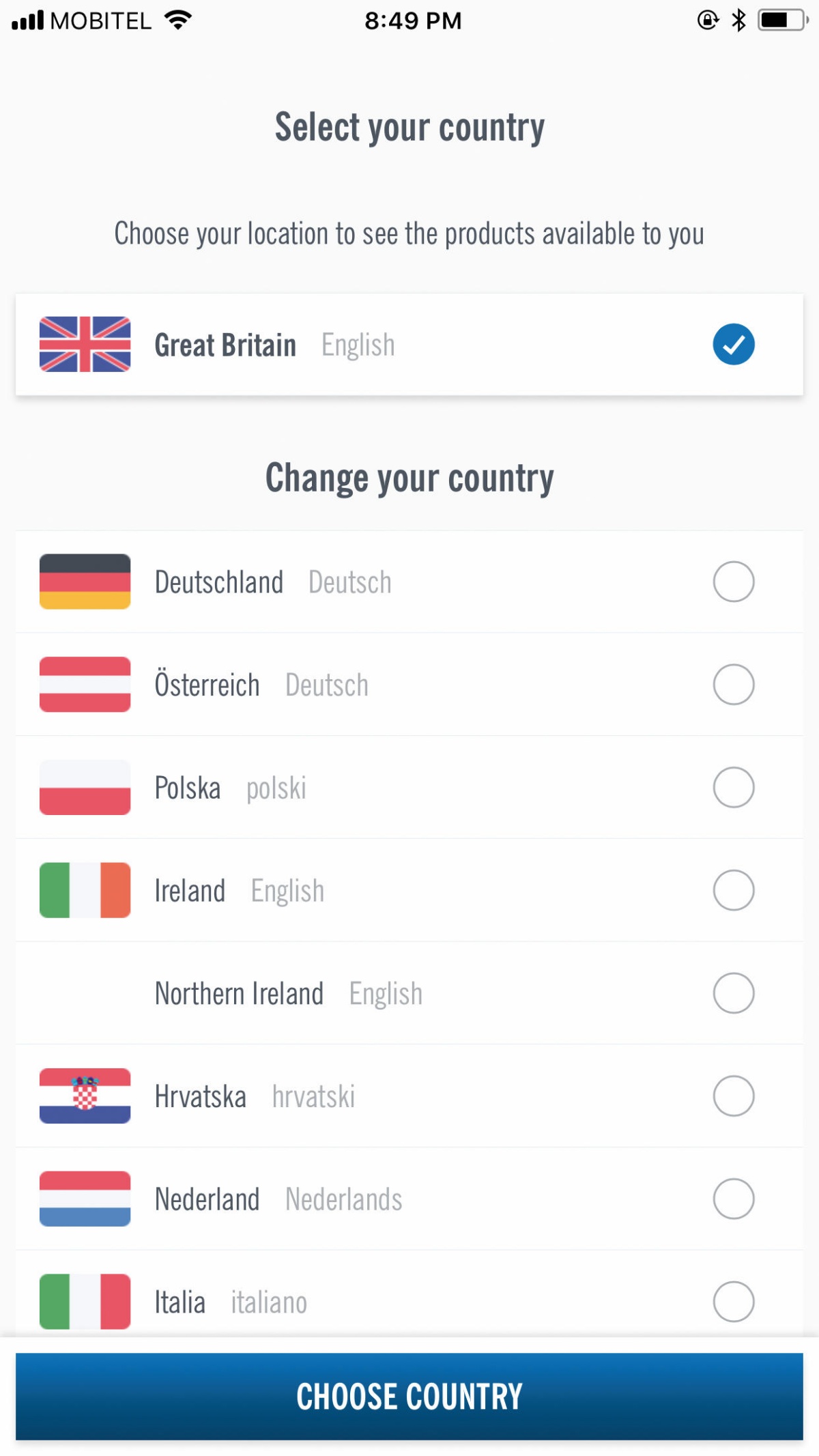The width and height of the screenshot is (819, 1456).
Task: Select the Ireland option
Action: (x=409, y=890)
